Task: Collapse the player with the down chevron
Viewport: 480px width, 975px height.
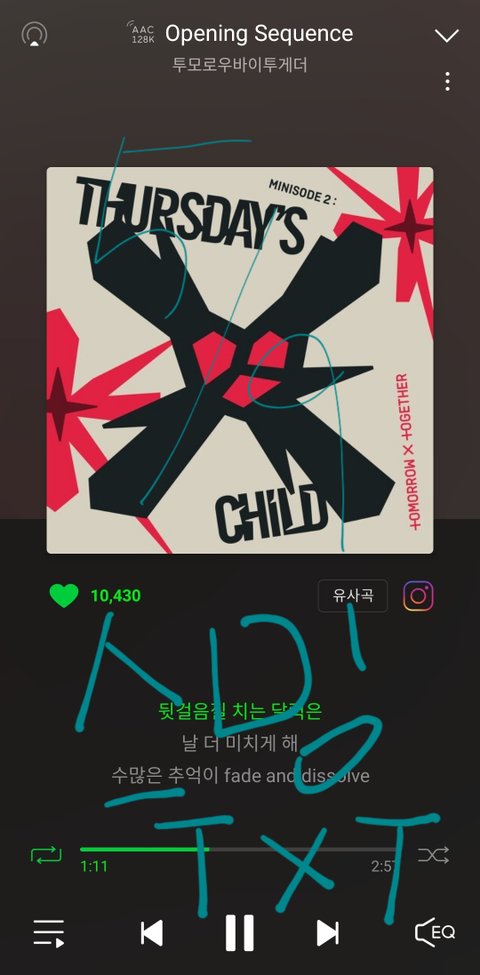Action: point(446,35)
